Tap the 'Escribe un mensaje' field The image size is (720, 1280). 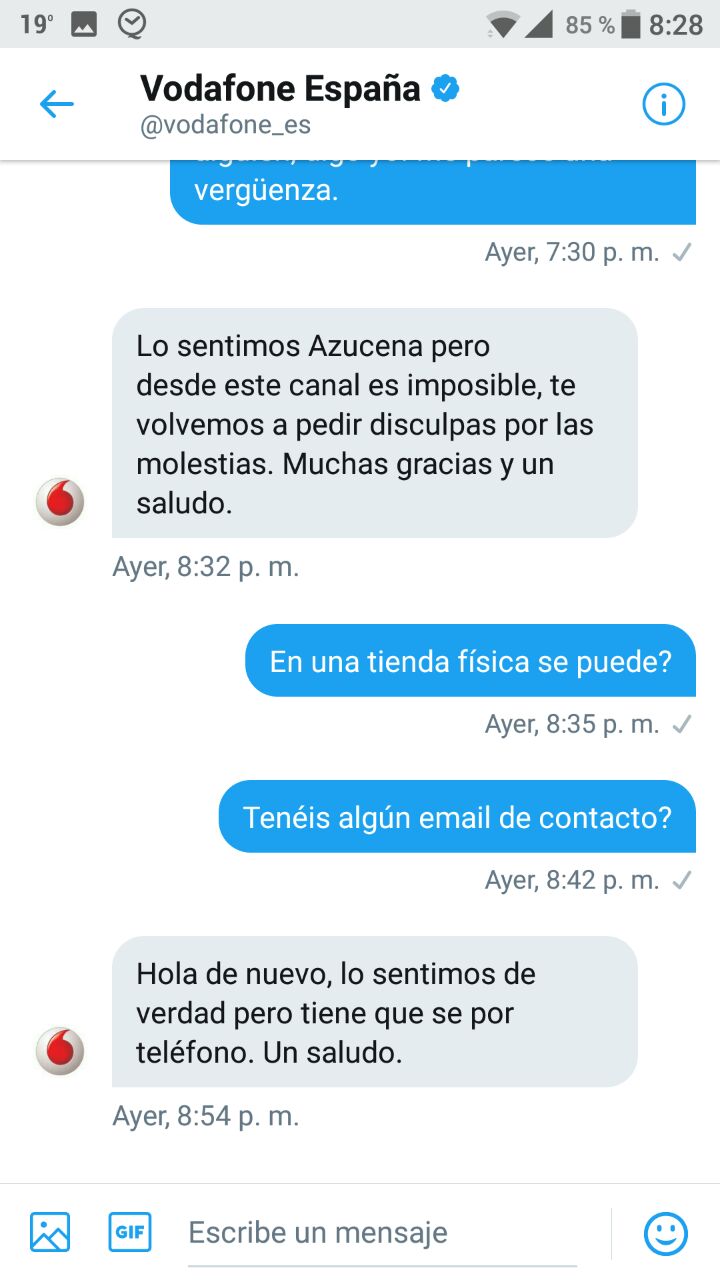pyautogui.click(x=380, y=1233)
